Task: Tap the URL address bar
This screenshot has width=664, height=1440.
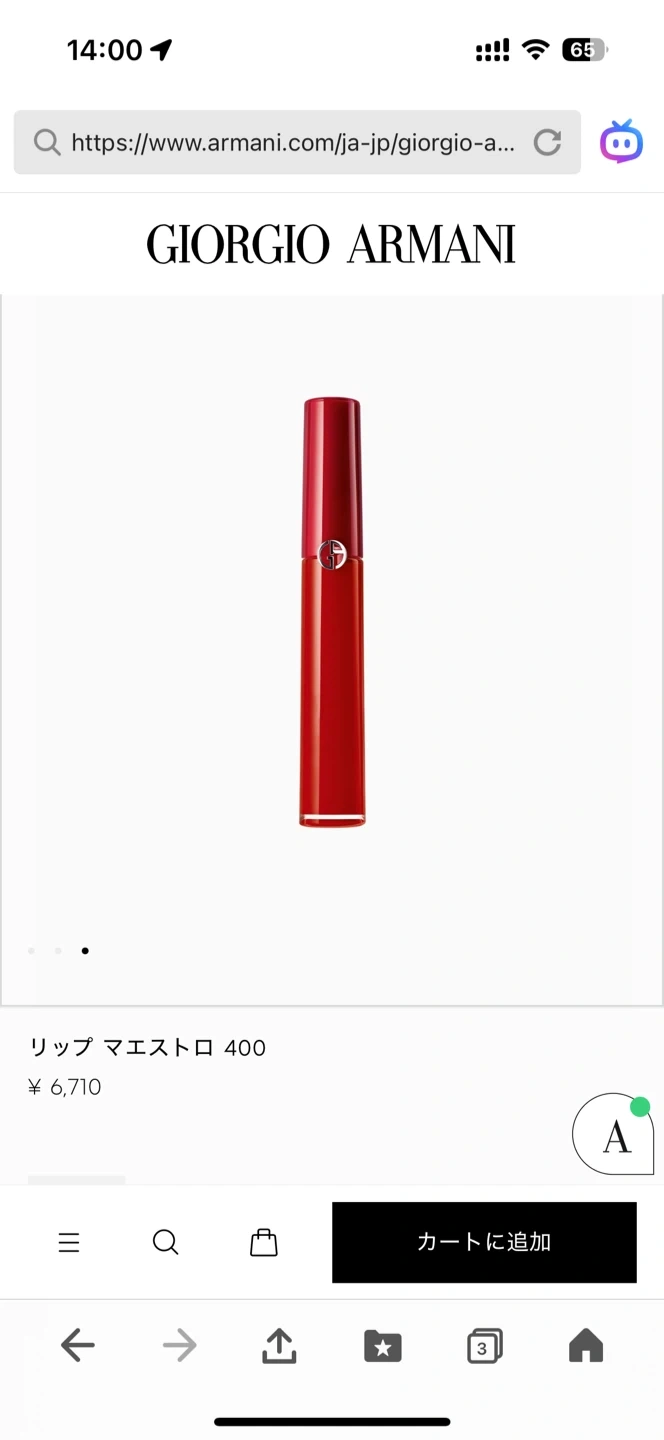Action: (290, 143)
